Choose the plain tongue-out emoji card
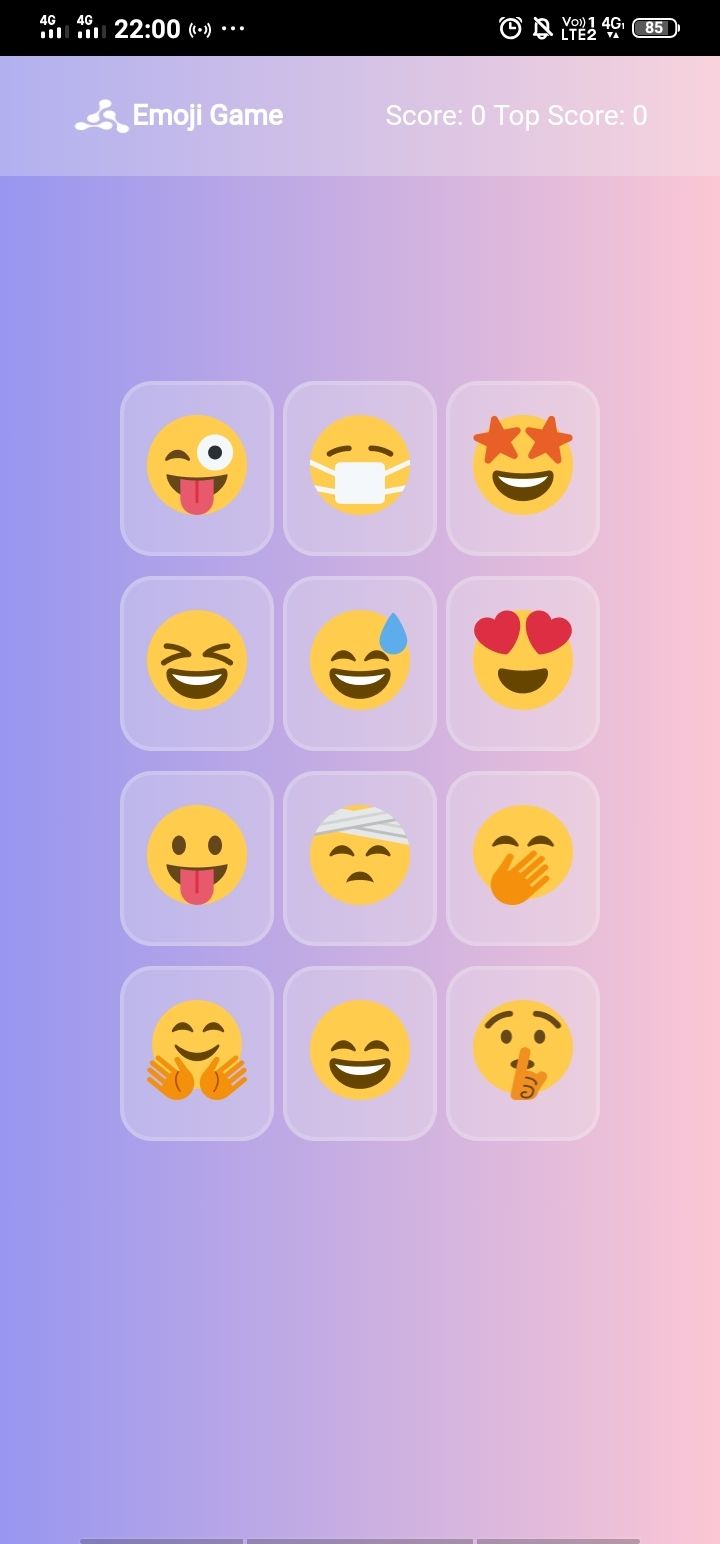This screenshot has height=1544, width=720. coord(197,857)
